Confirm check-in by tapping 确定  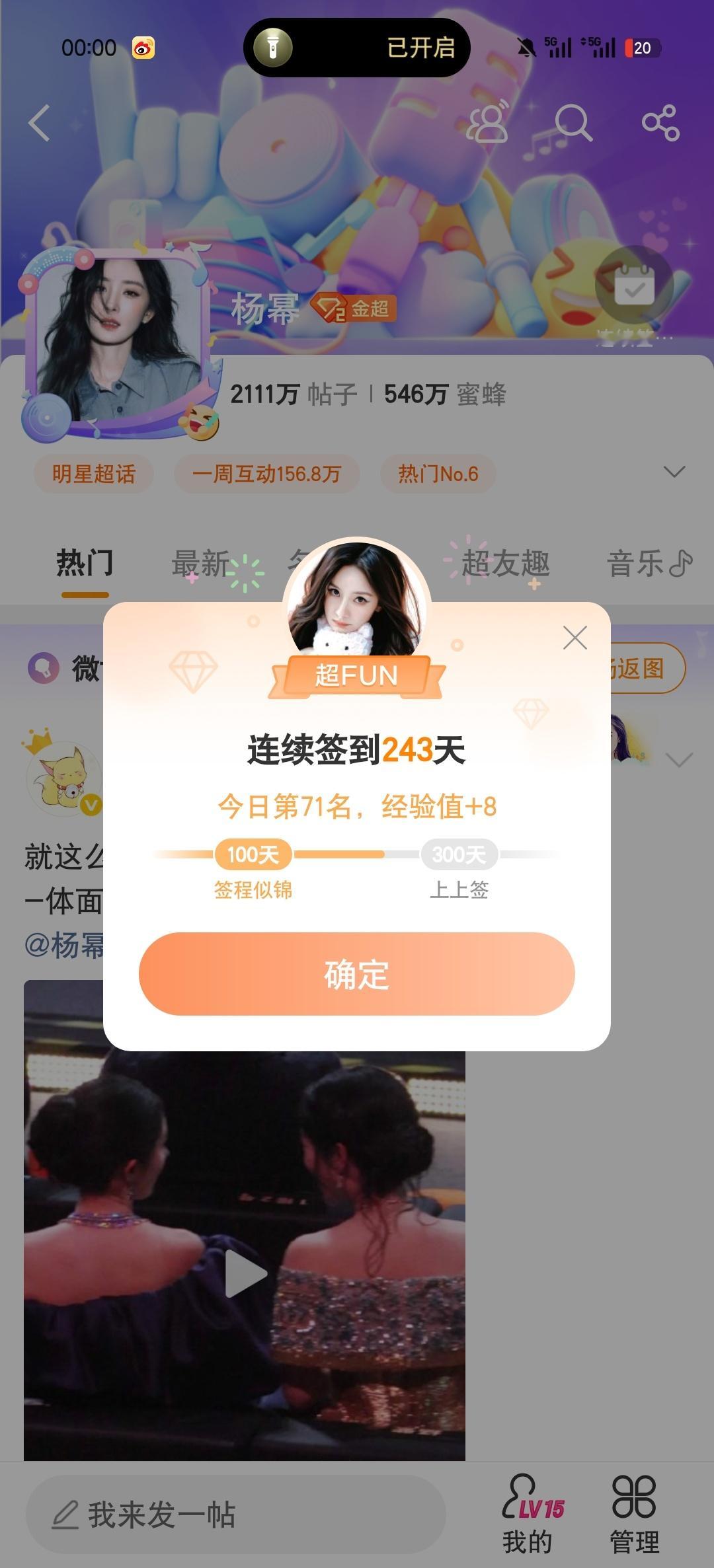tap(357, 973)
